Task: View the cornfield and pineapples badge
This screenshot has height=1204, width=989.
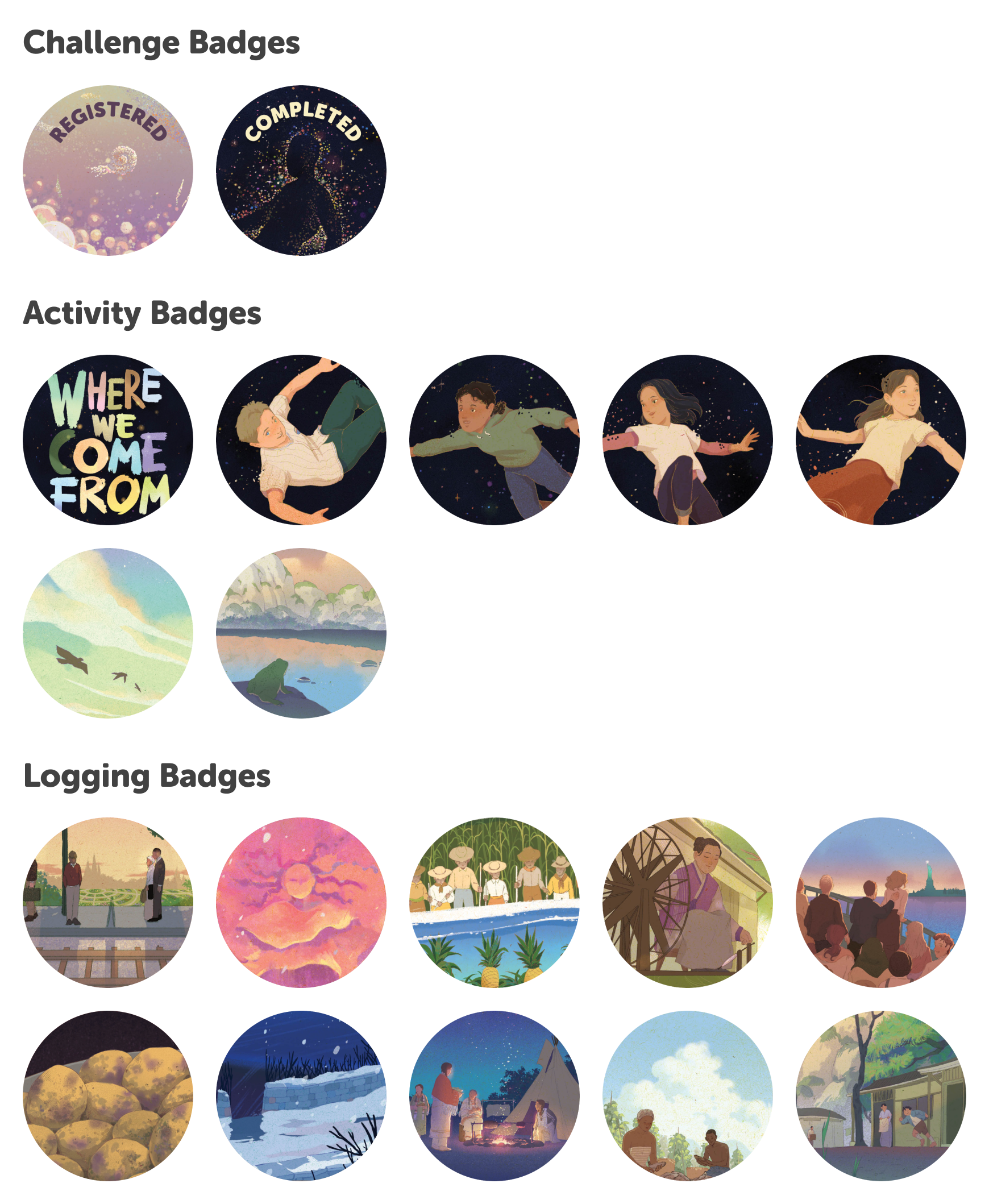Action: pyautogui.click(x=494, y=903)
